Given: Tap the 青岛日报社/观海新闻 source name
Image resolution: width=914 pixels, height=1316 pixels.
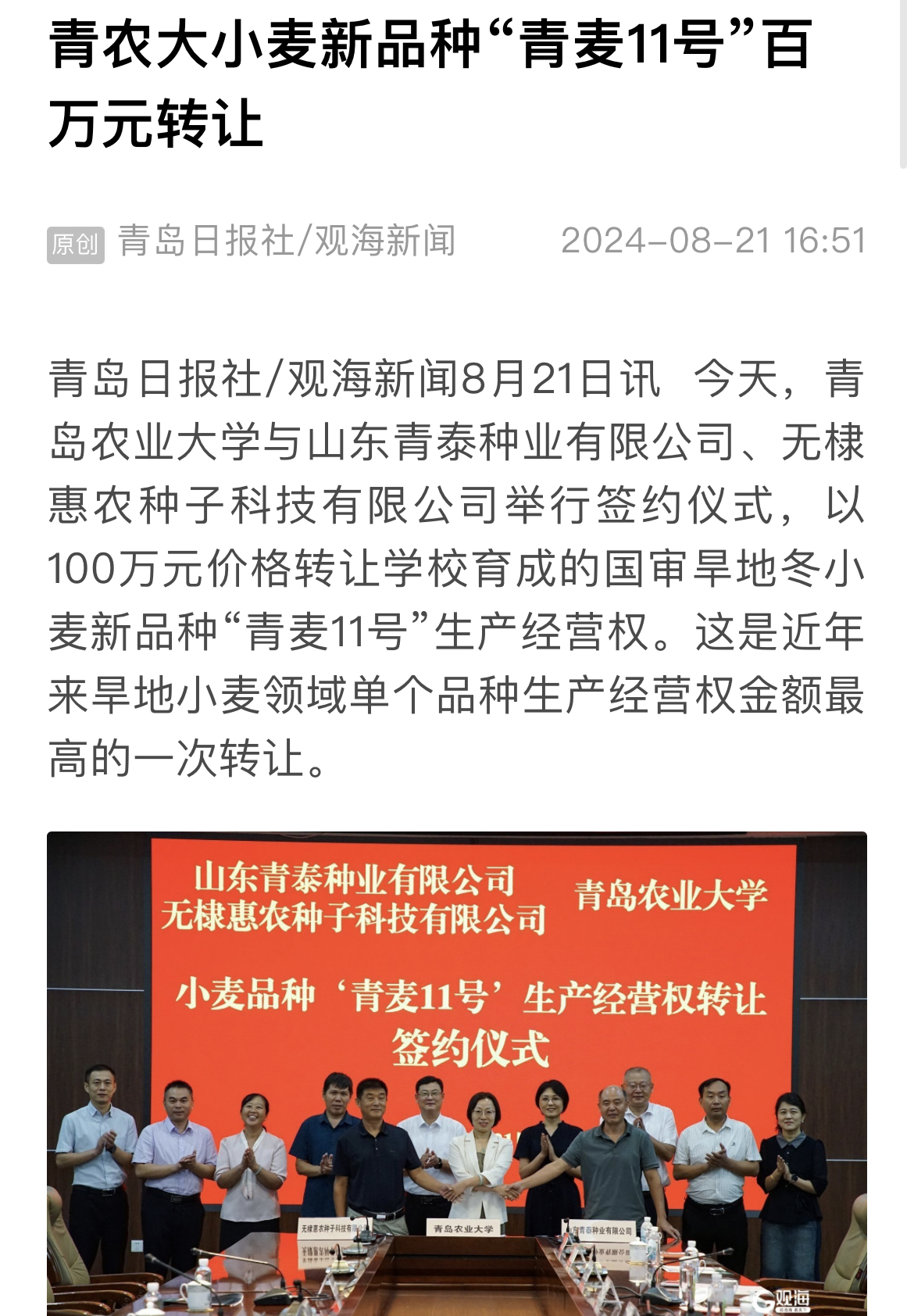Looking at the screenshot, I should coord(286,241).
